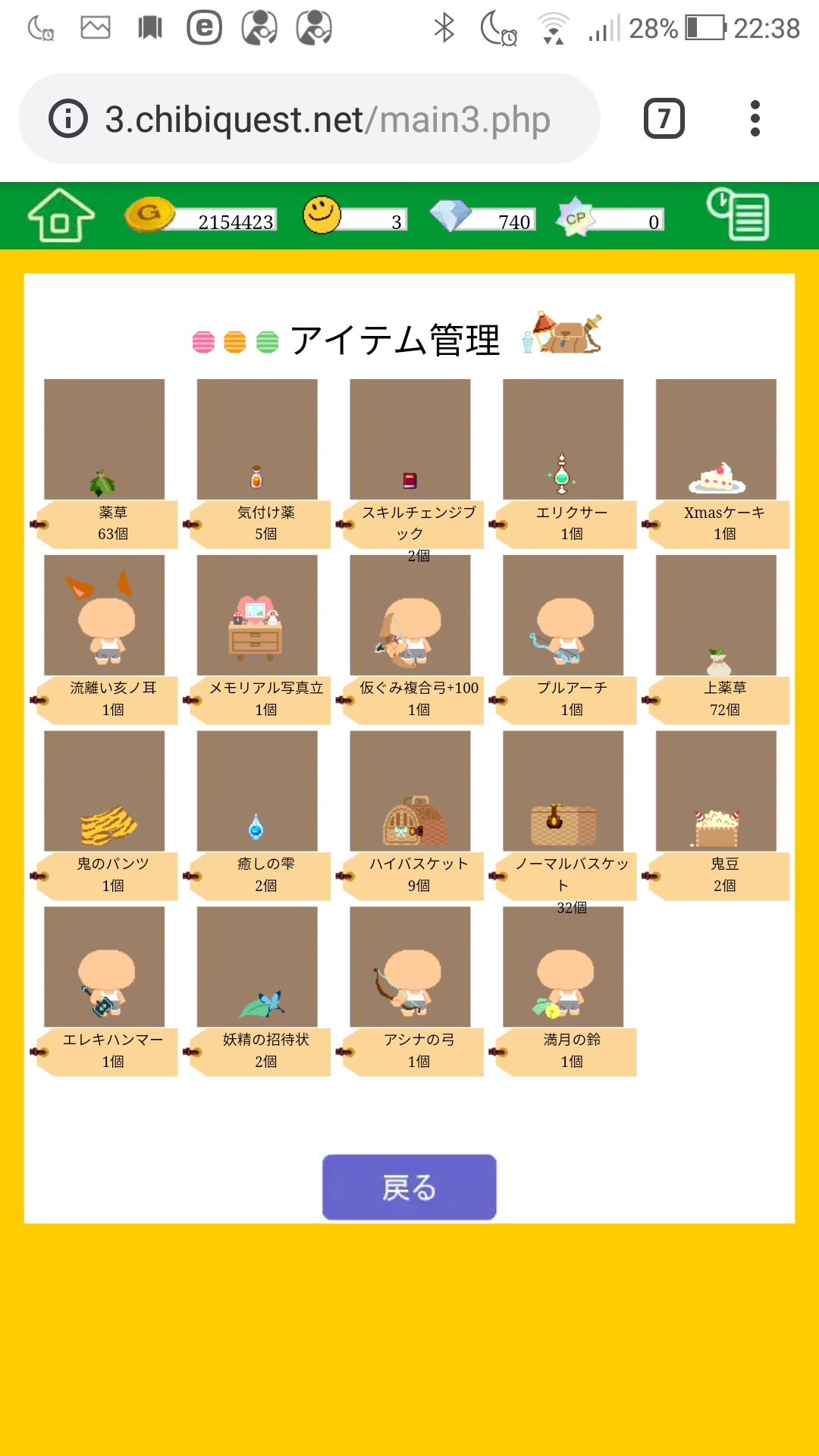Open the 満月の鈴 item

point(563,967)
